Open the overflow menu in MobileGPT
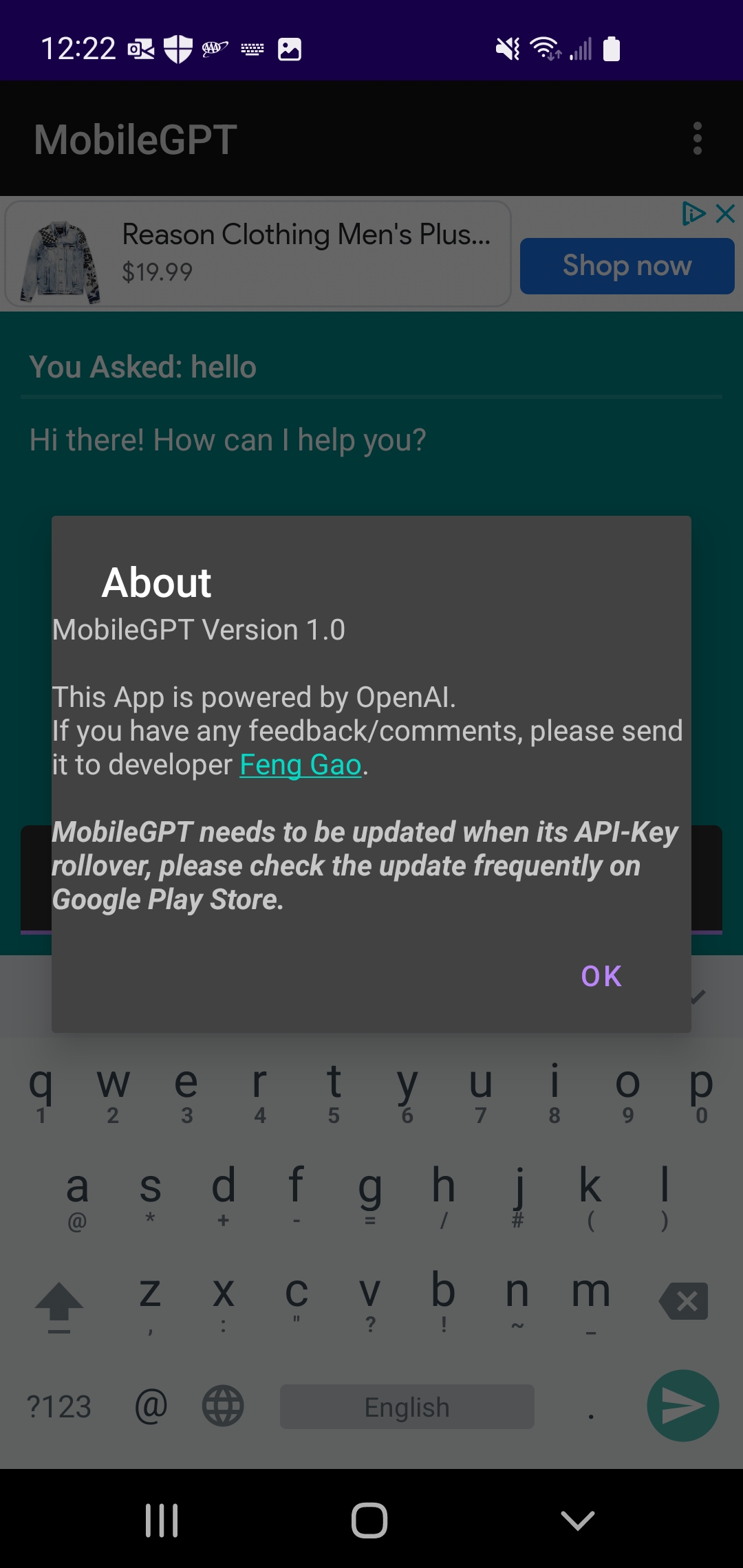The width and height of the screenshot is (743, 1568). 697,139
